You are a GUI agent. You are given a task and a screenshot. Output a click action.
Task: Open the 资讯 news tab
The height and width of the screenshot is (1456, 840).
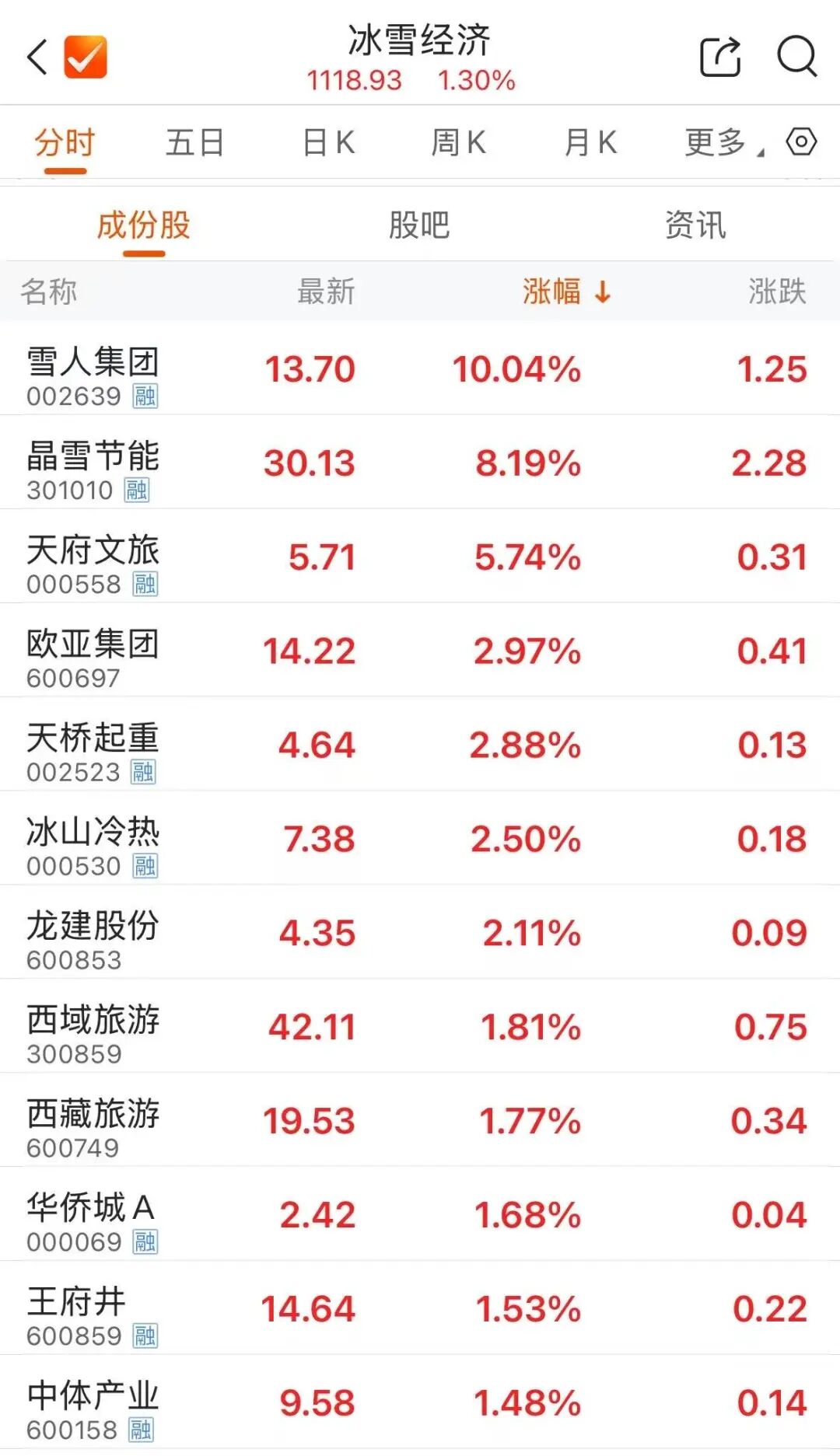695,225
